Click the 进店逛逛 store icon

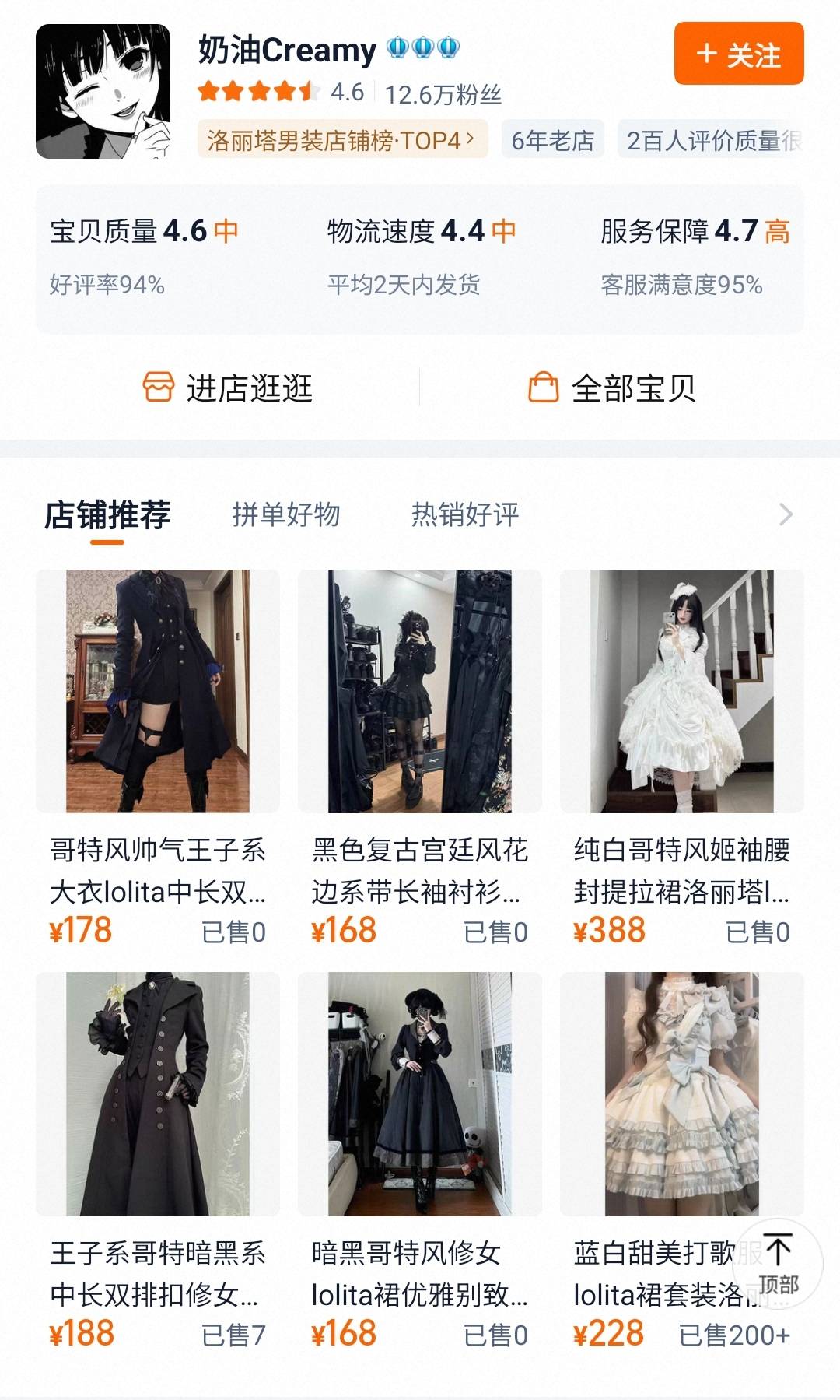(158, 387)
